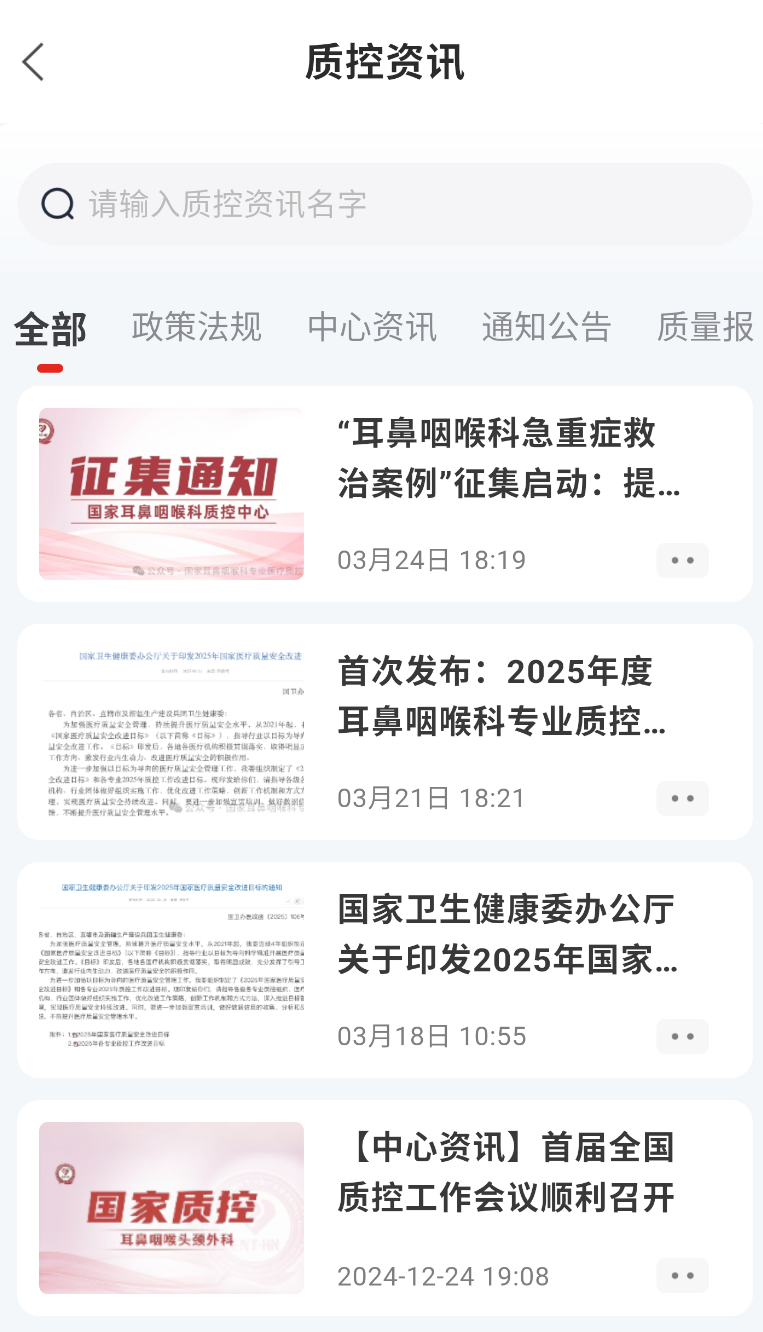Tap the more dots on the 03月21日 18:21 card
Viewport: 763px width, 1332px height.
[x=683, y=798]
